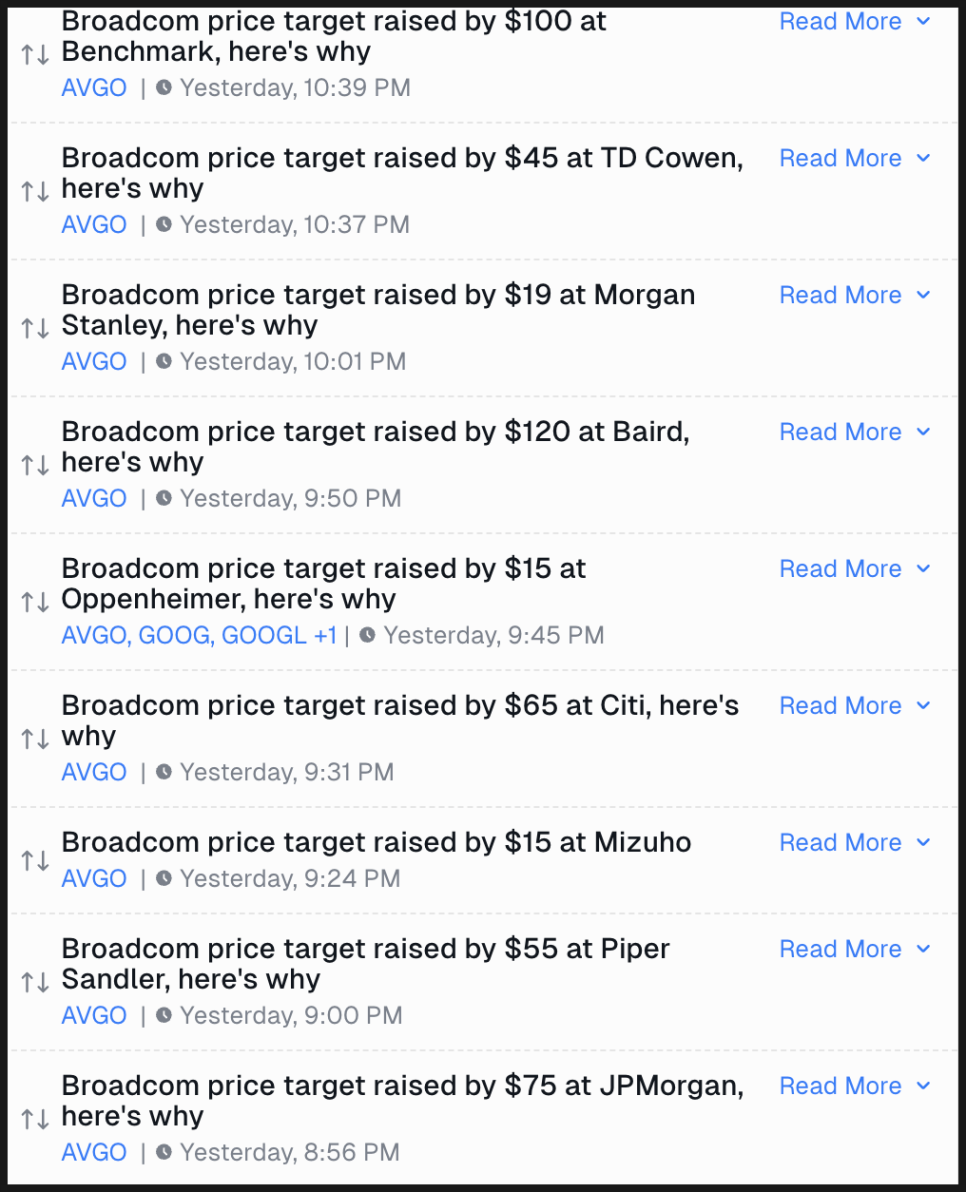966x1192 pixels.
Task: Select AVGO ticker under the JPMorgan headline
Action: pos(94,1152)
